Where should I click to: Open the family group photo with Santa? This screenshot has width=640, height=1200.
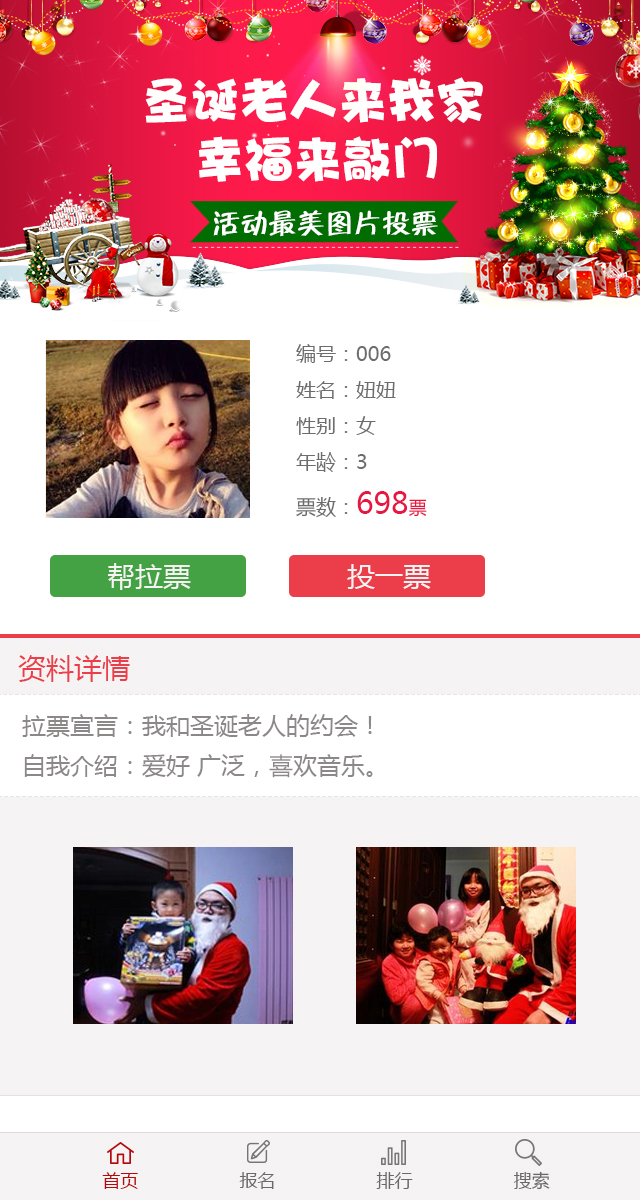[x=466, y=935]
